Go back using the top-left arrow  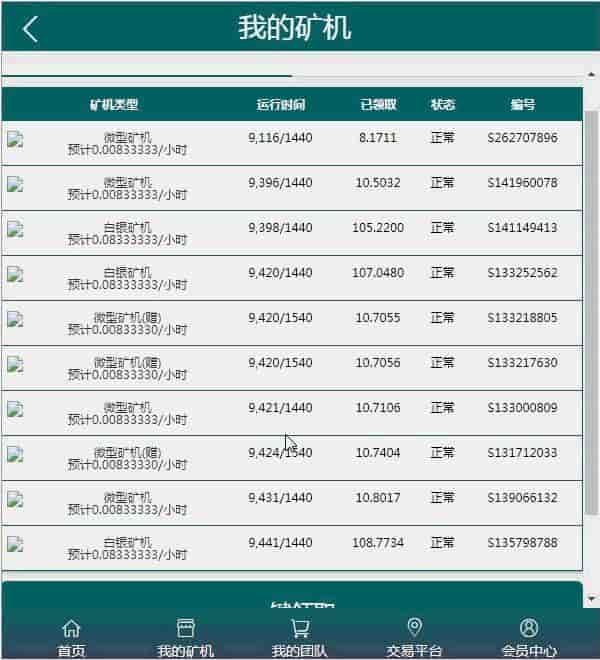click(x=30, y=28)
